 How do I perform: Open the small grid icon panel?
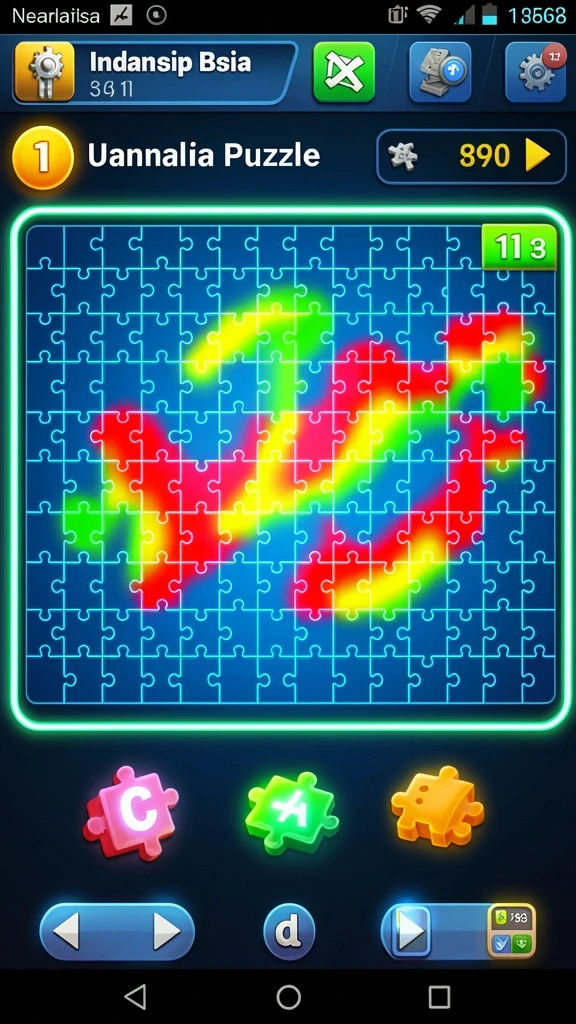tap(511, 931)
